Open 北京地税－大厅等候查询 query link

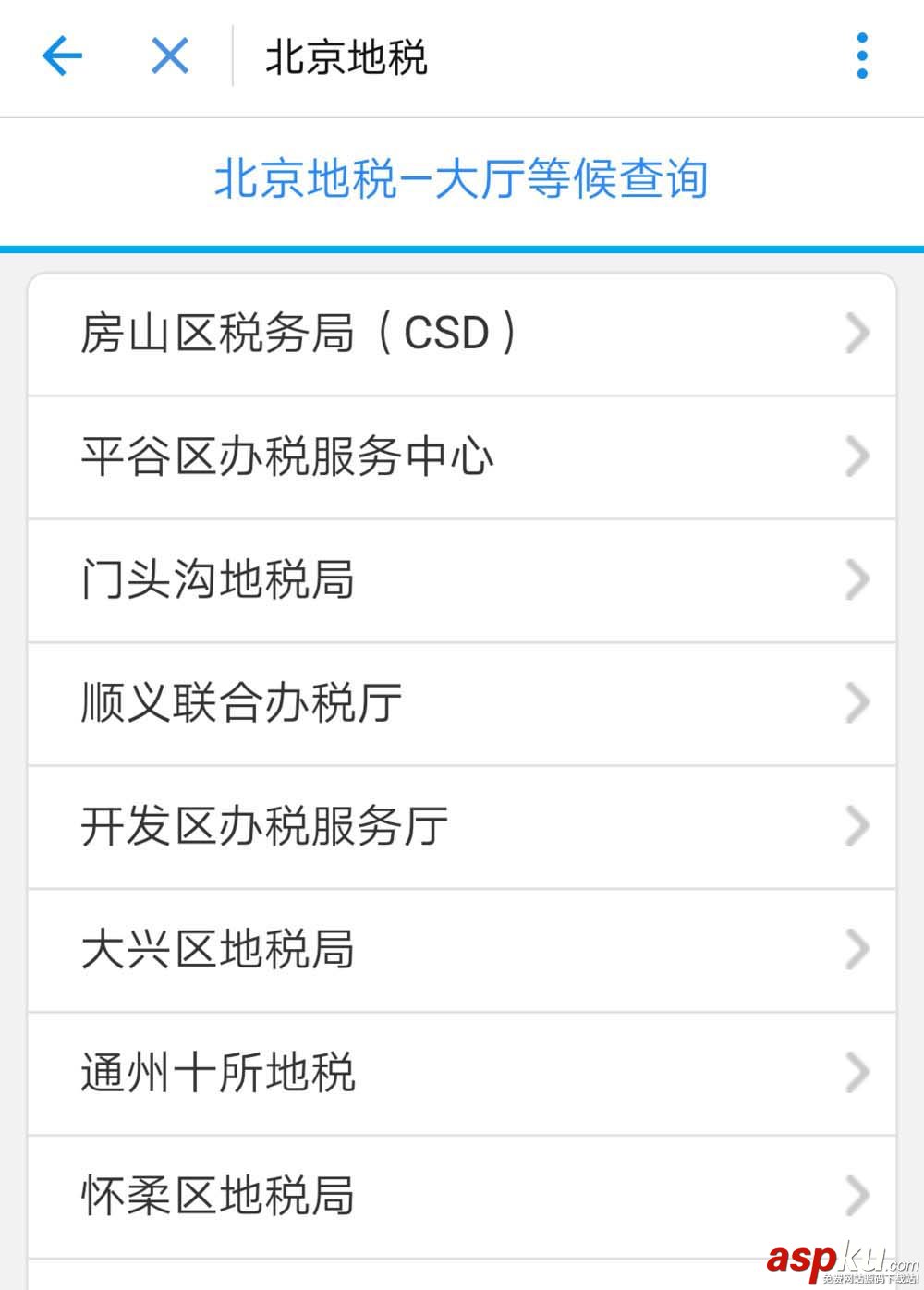461,181
